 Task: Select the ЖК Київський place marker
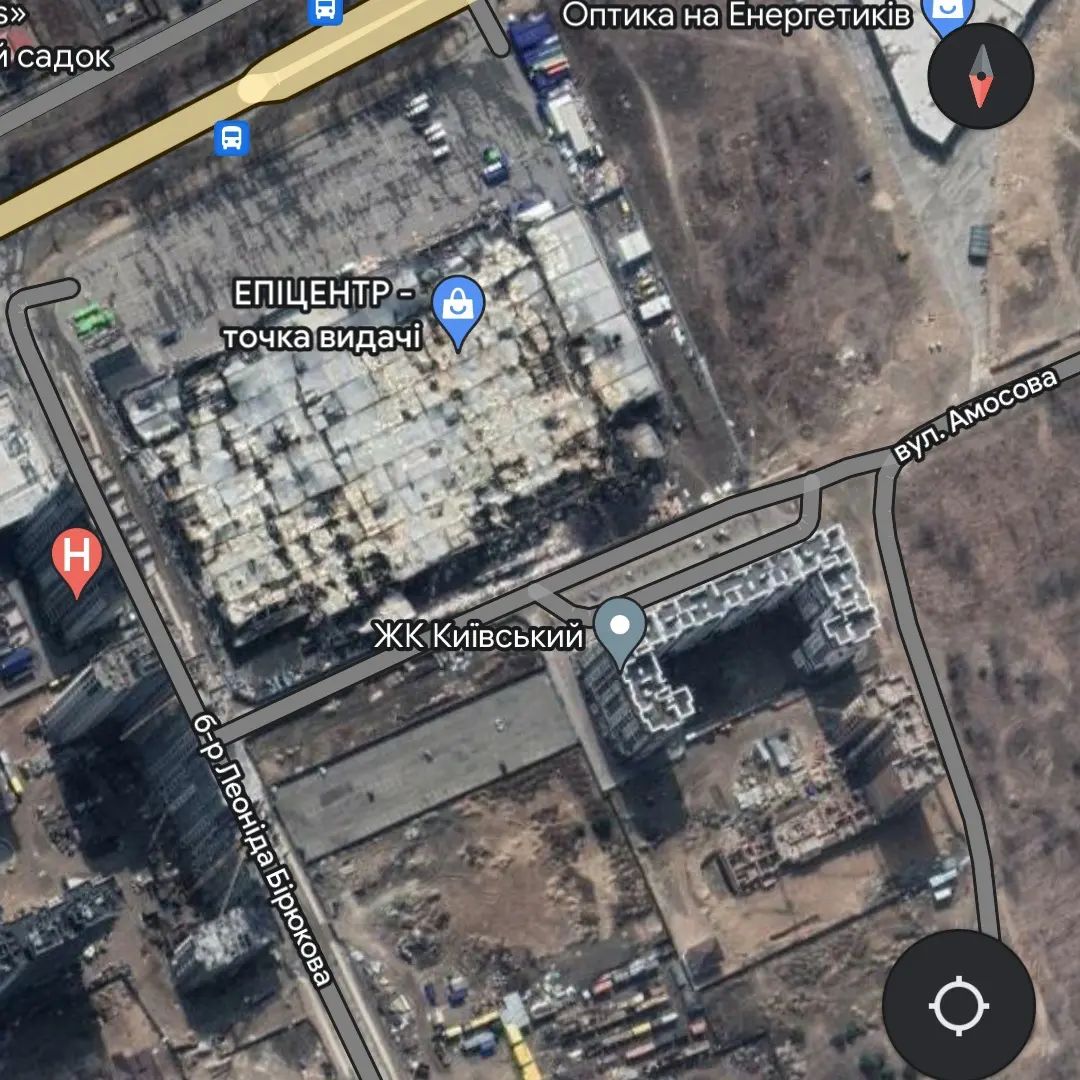tap(621, 628)
